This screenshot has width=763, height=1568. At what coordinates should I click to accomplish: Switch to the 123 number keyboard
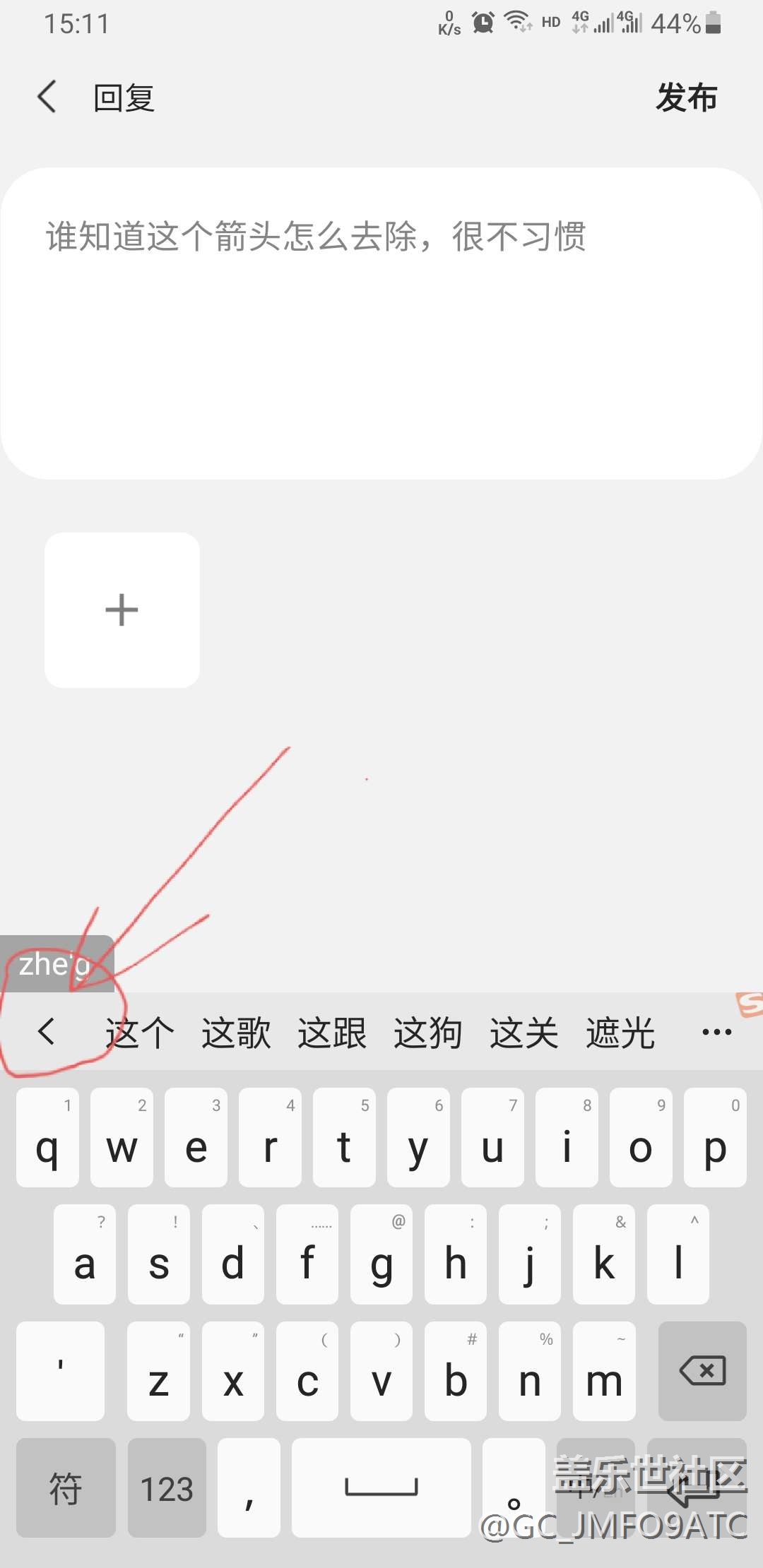[x=167, y=1488]
